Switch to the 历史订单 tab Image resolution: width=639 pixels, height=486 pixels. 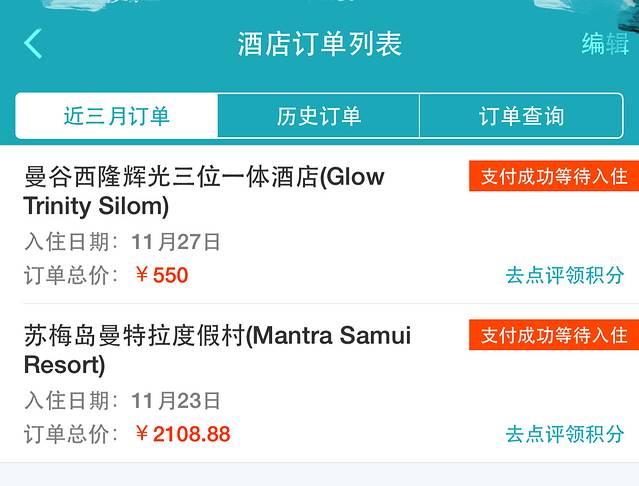coord(319,116)
